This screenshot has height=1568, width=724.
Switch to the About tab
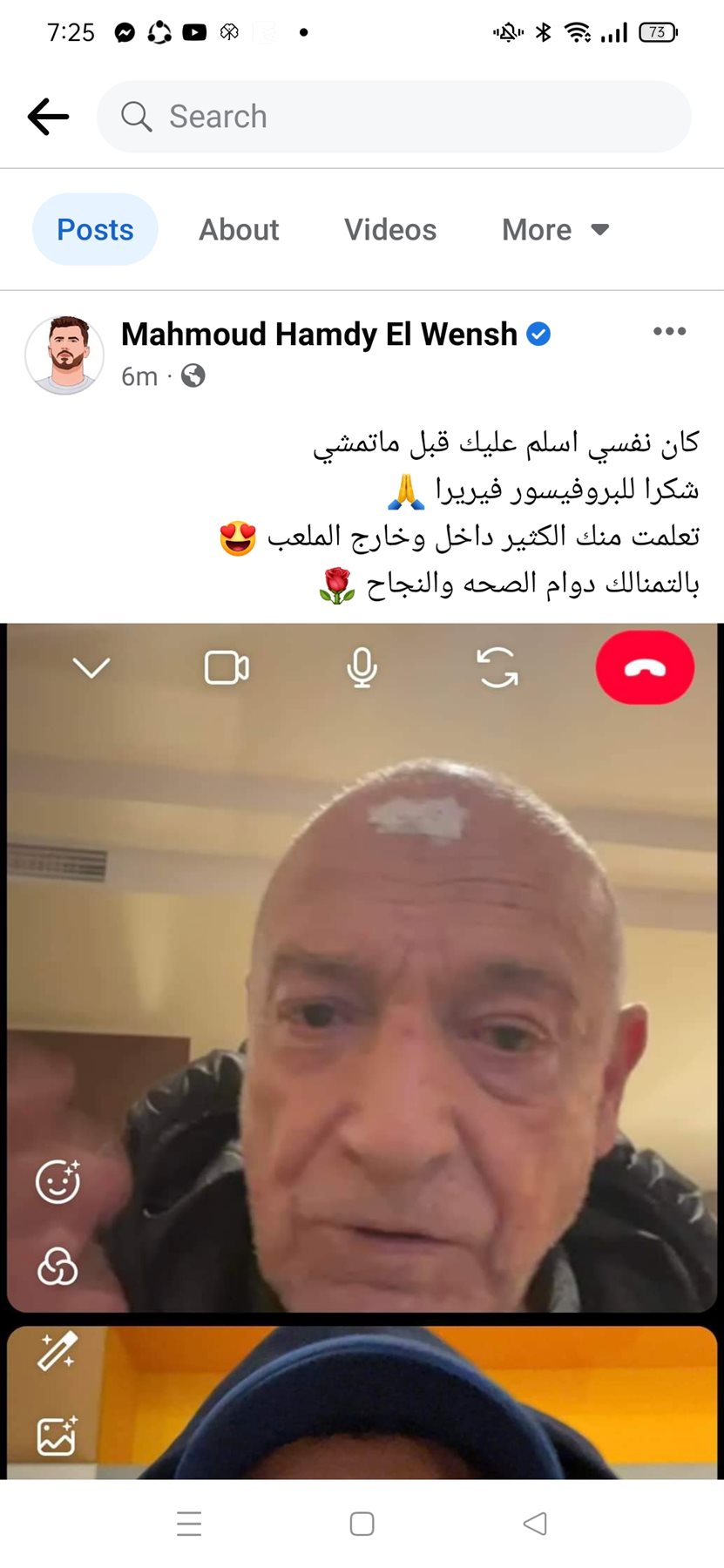point(239,230)
